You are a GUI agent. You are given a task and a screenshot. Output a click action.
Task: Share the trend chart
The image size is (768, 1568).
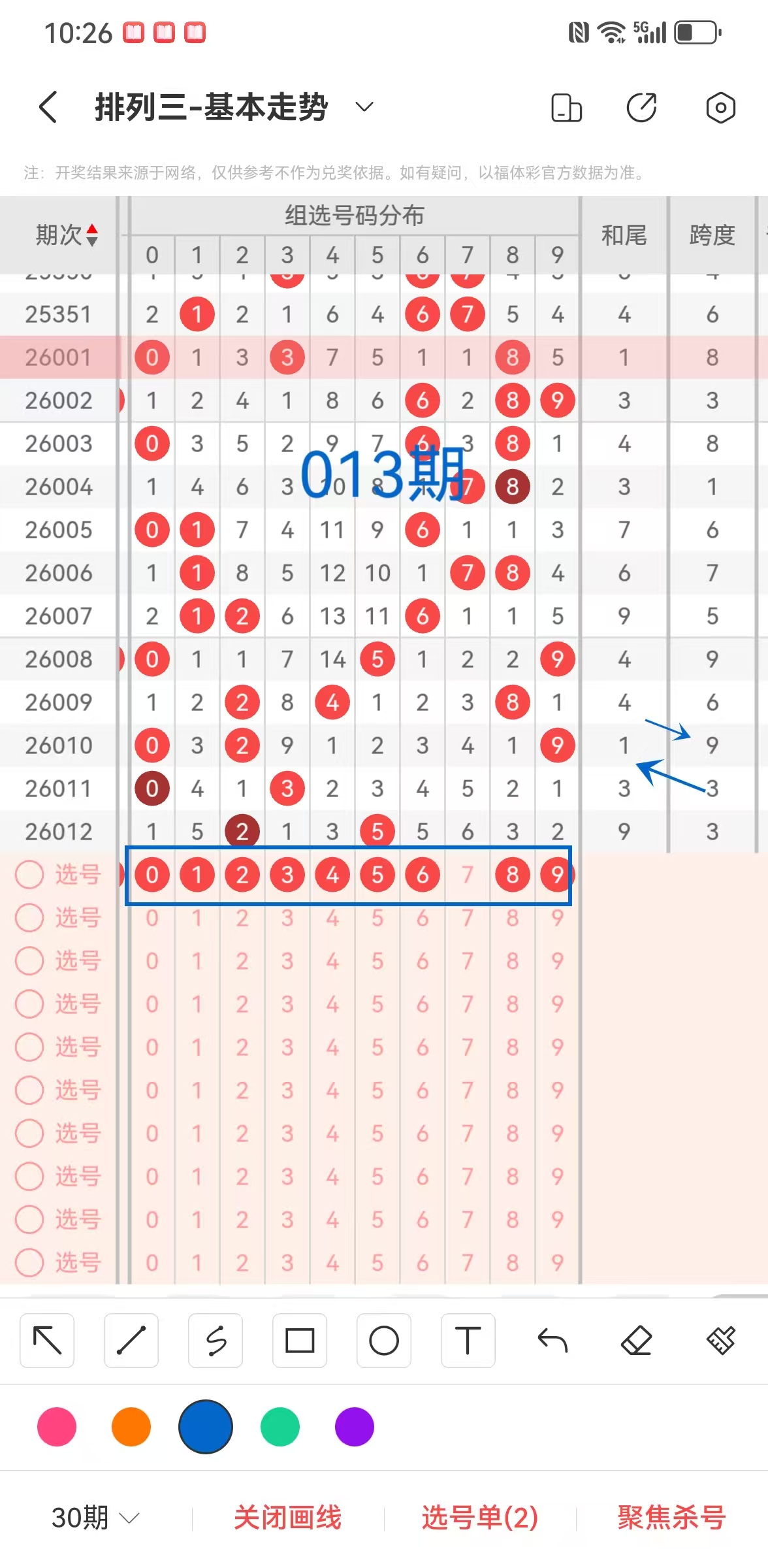point(642,108)
